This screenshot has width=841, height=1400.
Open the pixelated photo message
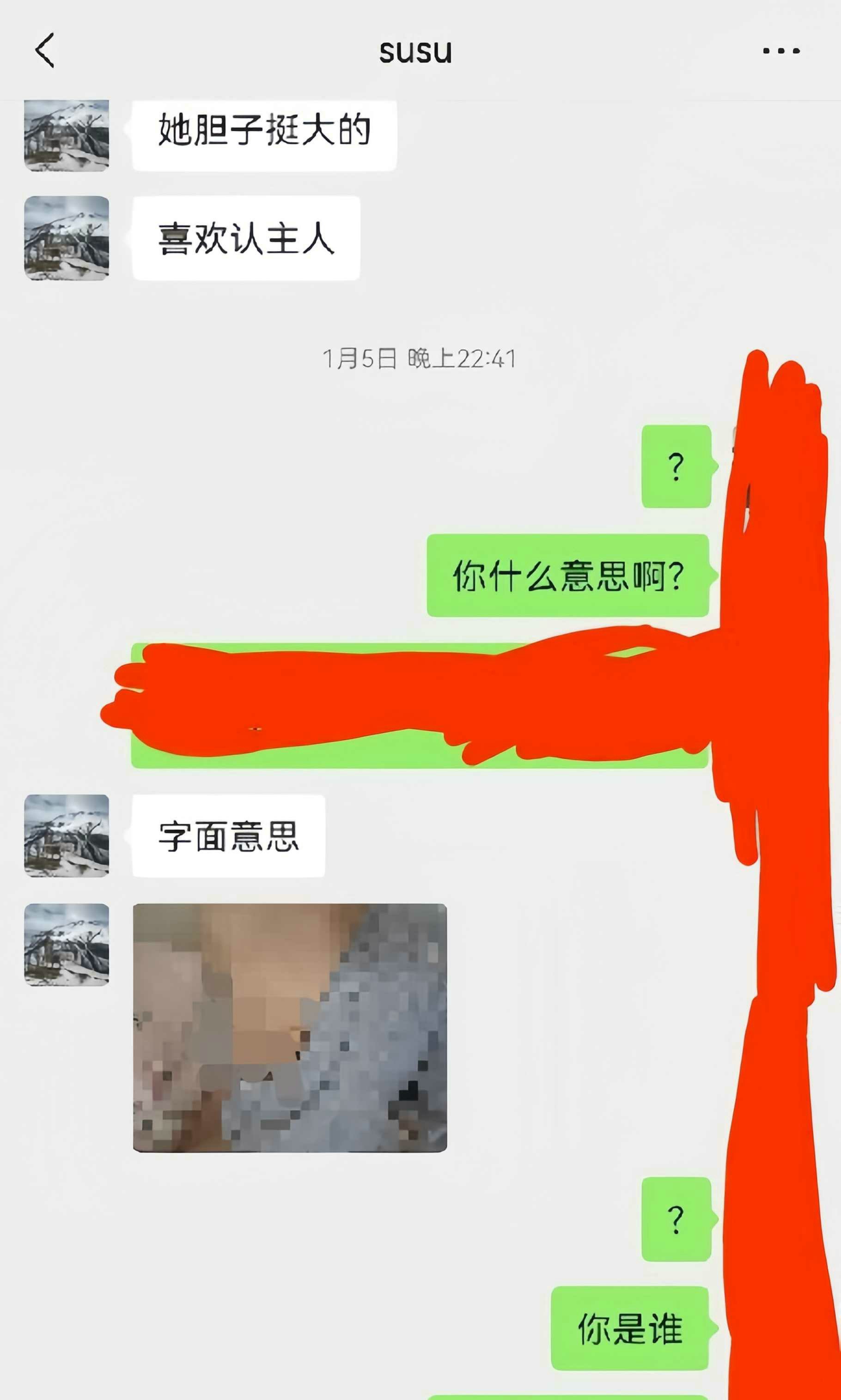point(290,1027)
